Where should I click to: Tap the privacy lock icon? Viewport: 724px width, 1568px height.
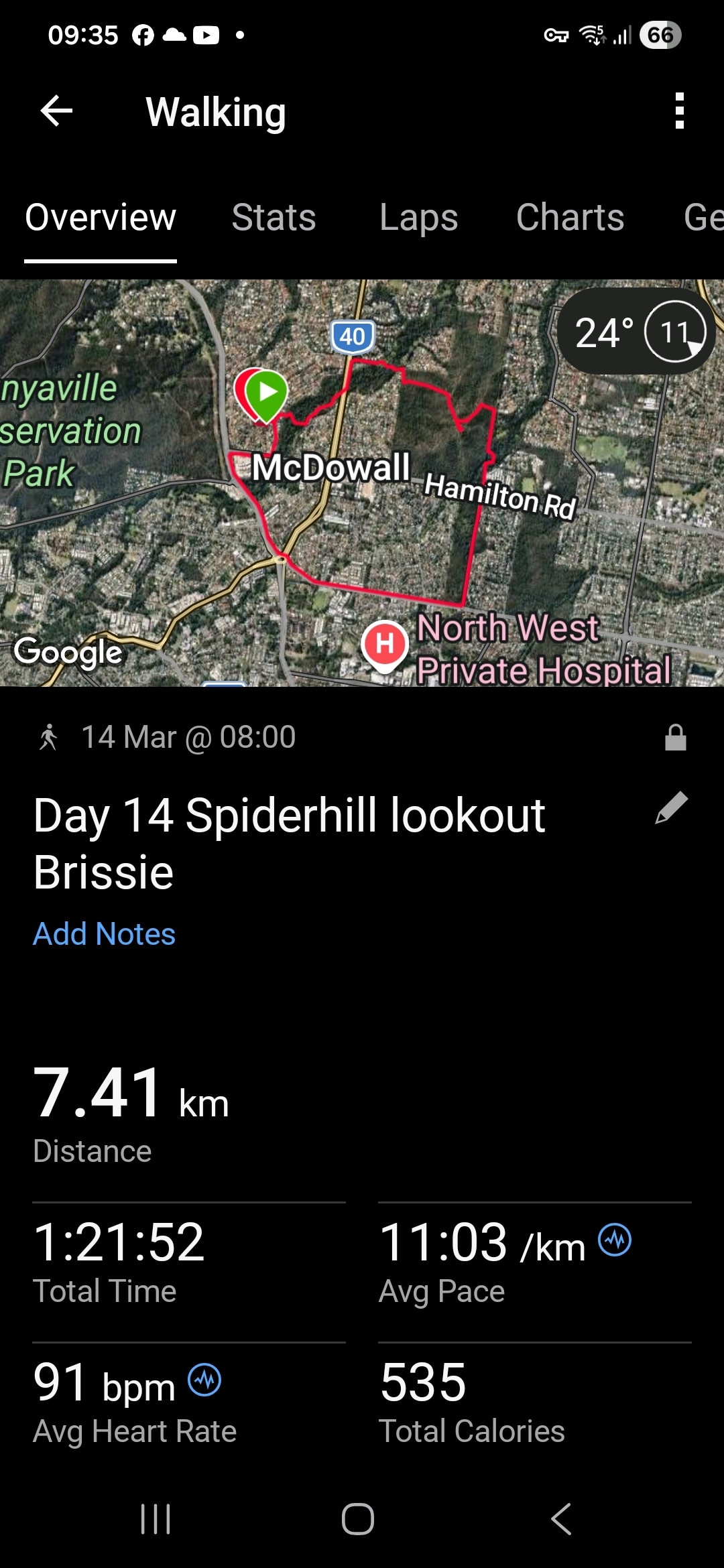point(675,738)
